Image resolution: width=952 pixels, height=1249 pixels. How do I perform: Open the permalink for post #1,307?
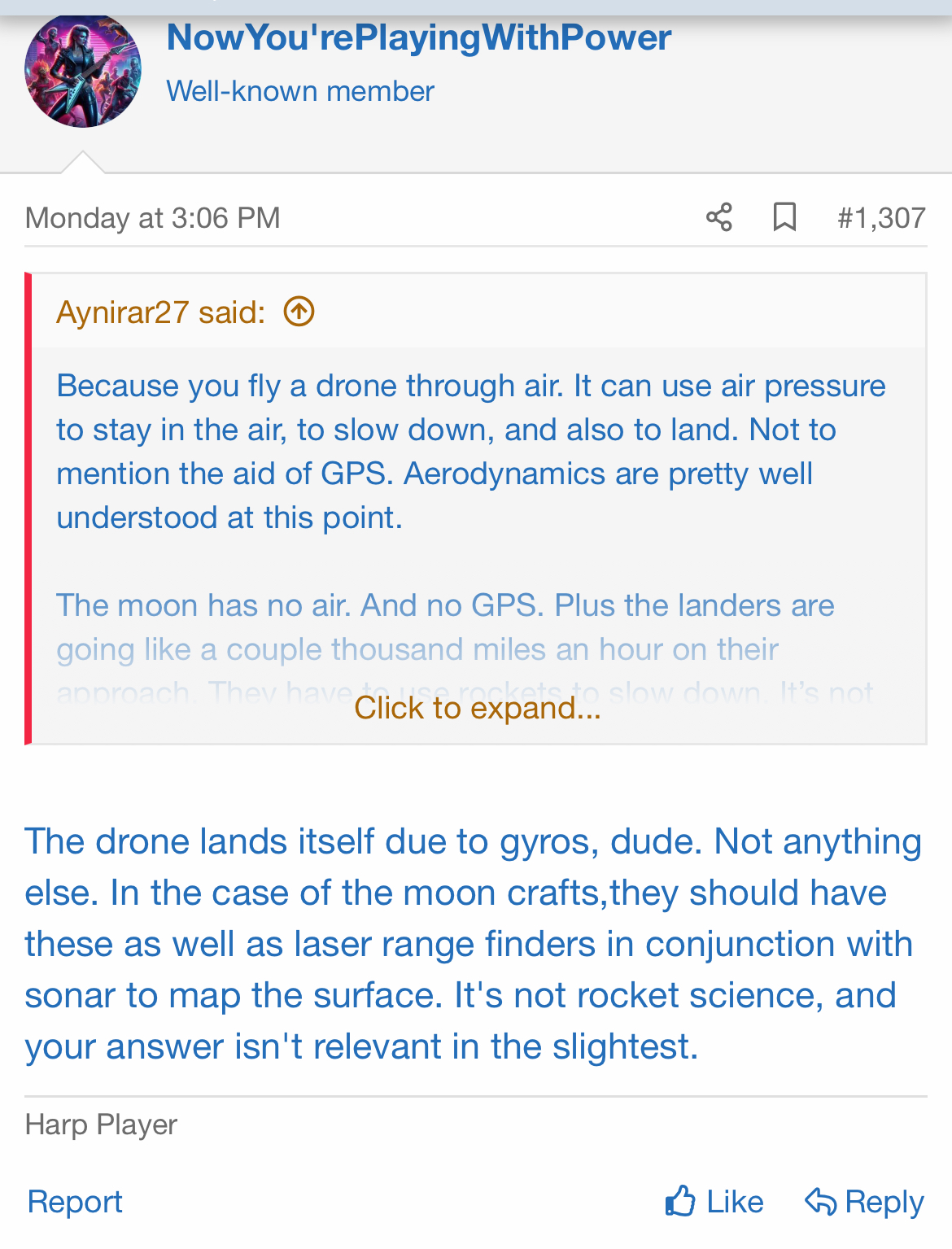click(881, 217)
